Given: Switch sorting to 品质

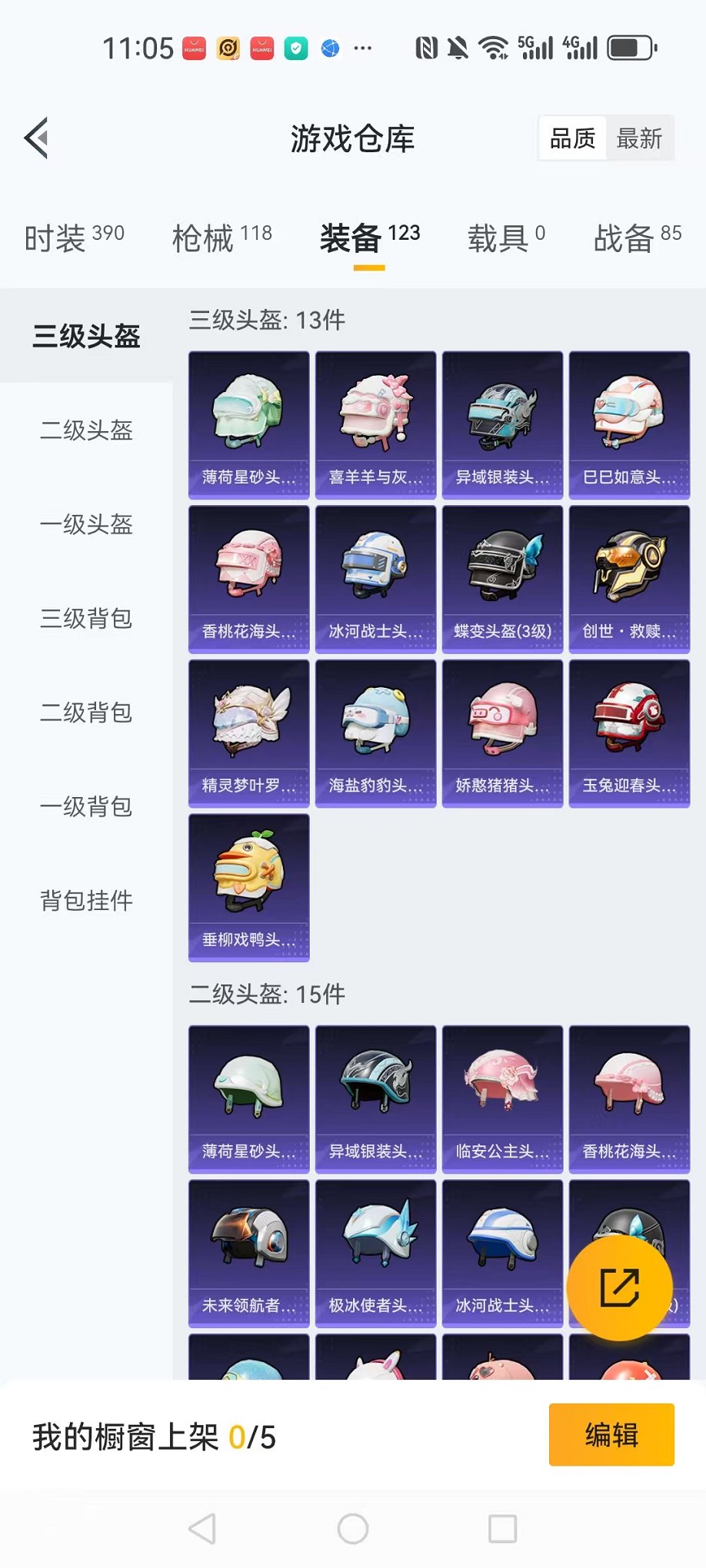Looking at the screenshot, I should [571, 138].
